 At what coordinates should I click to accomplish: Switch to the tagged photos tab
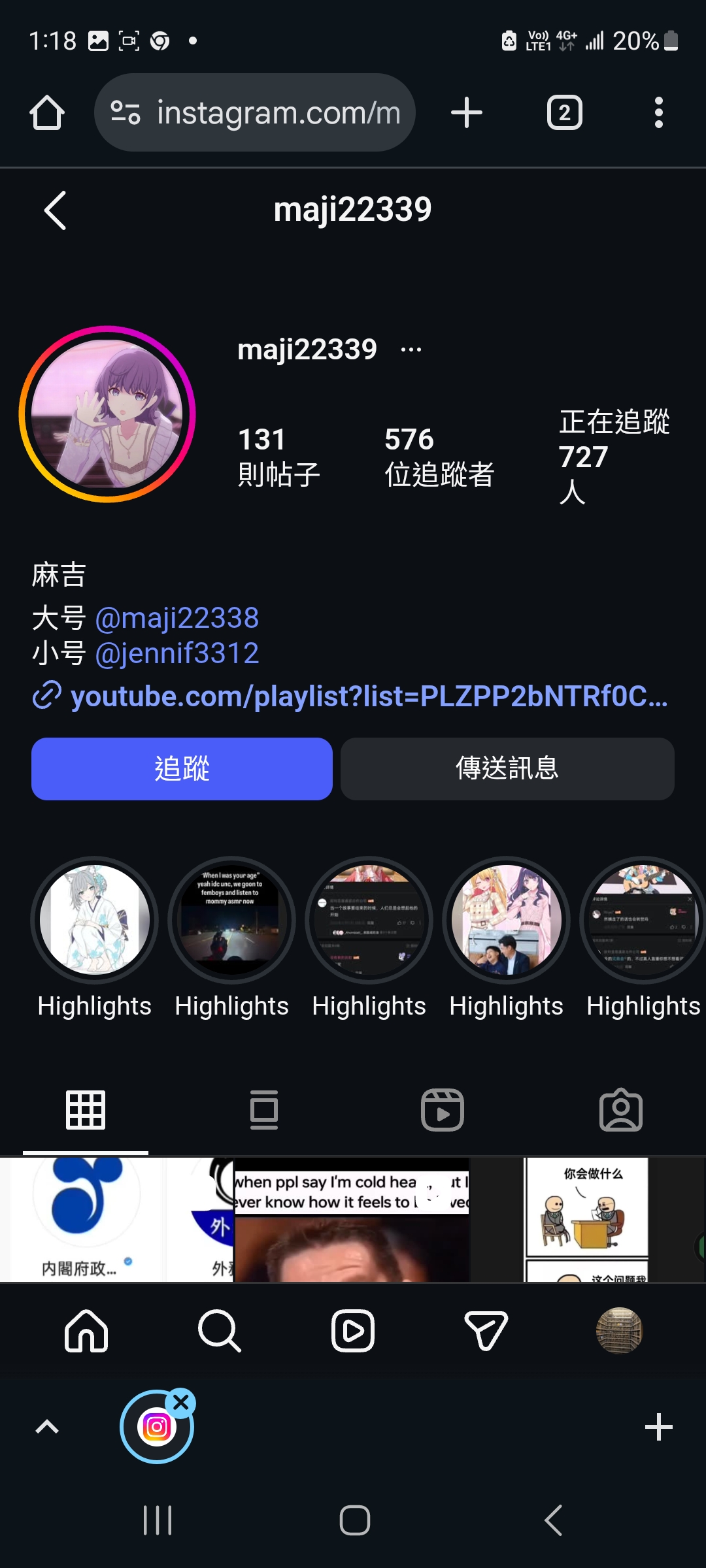coord(620,1110)
